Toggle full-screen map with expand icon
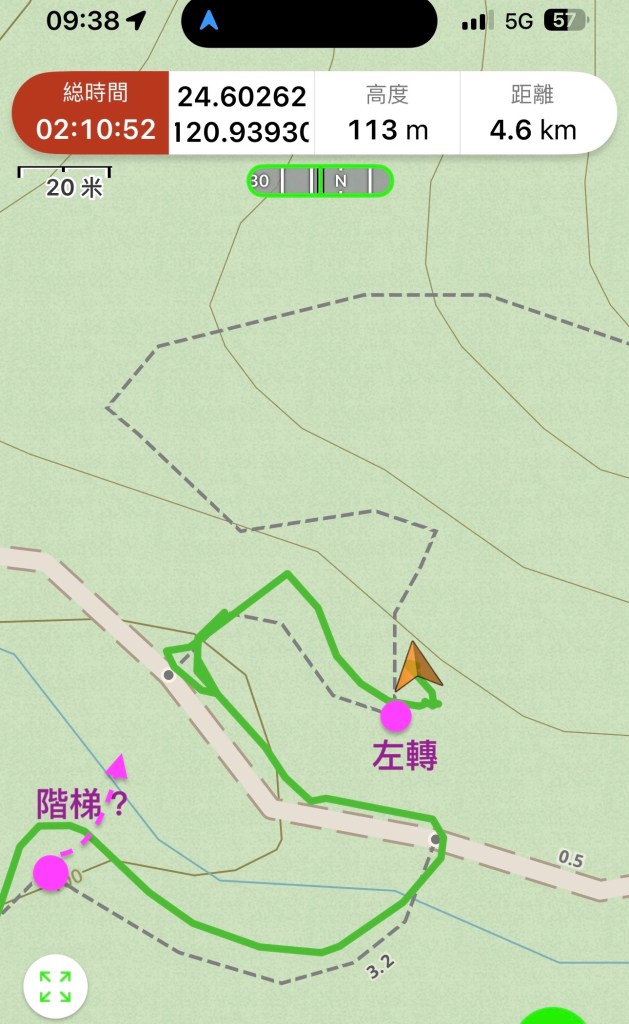The image size is (629, 1024). [55, 986]
